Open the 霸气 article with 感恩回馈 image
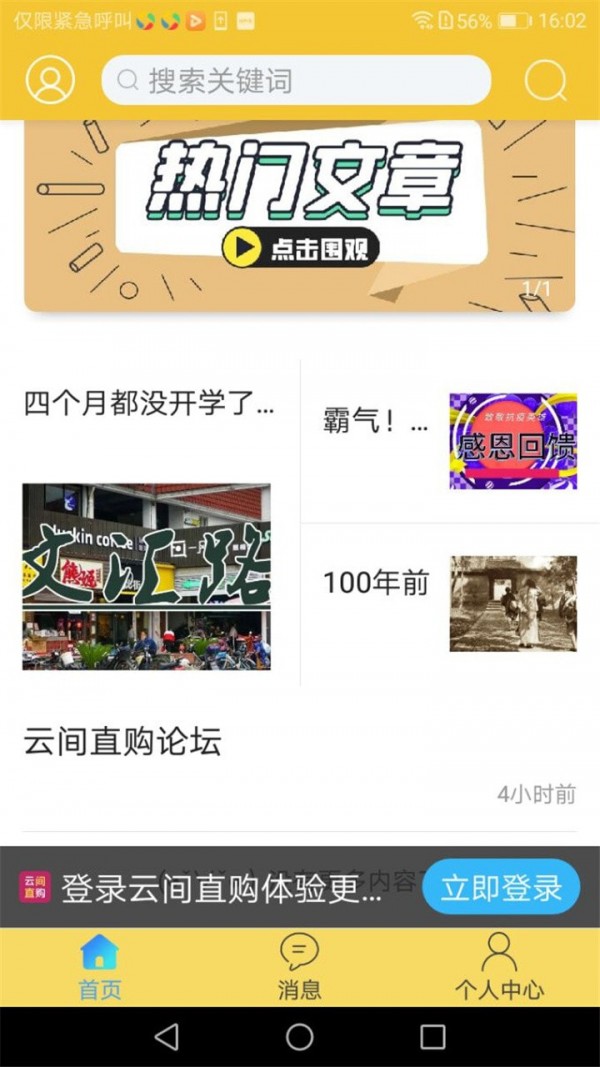 point(449,441)
